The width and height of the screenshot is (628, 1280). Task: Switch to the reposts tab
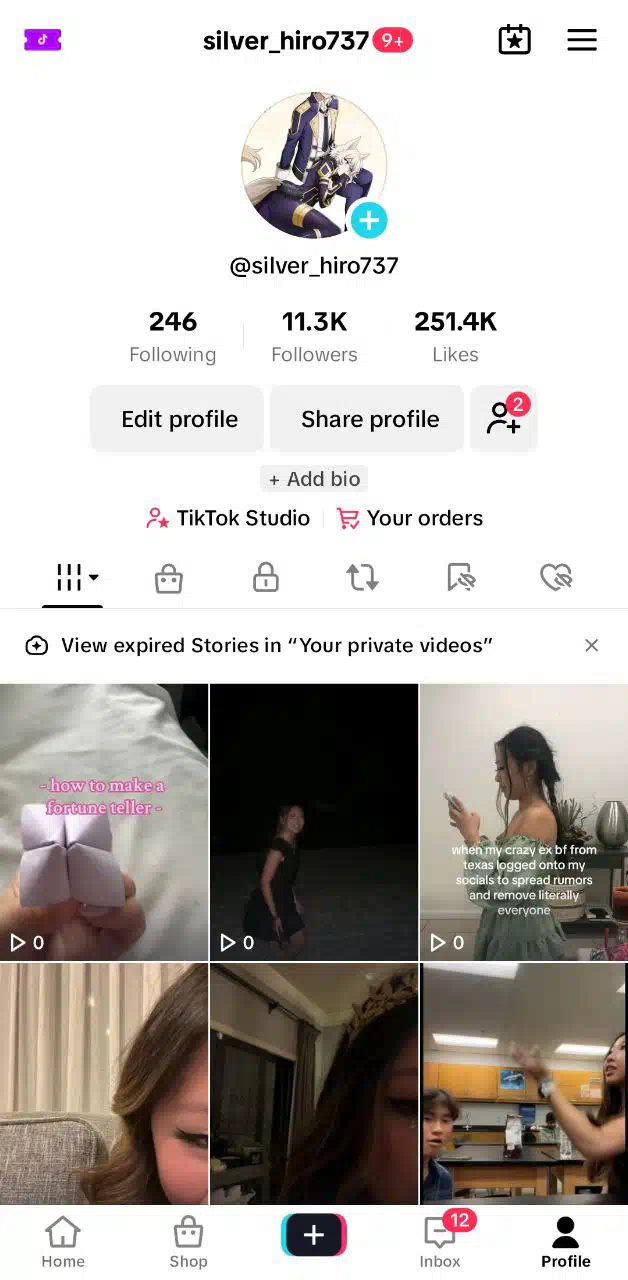pyautogui.click(x=362, y=577)
